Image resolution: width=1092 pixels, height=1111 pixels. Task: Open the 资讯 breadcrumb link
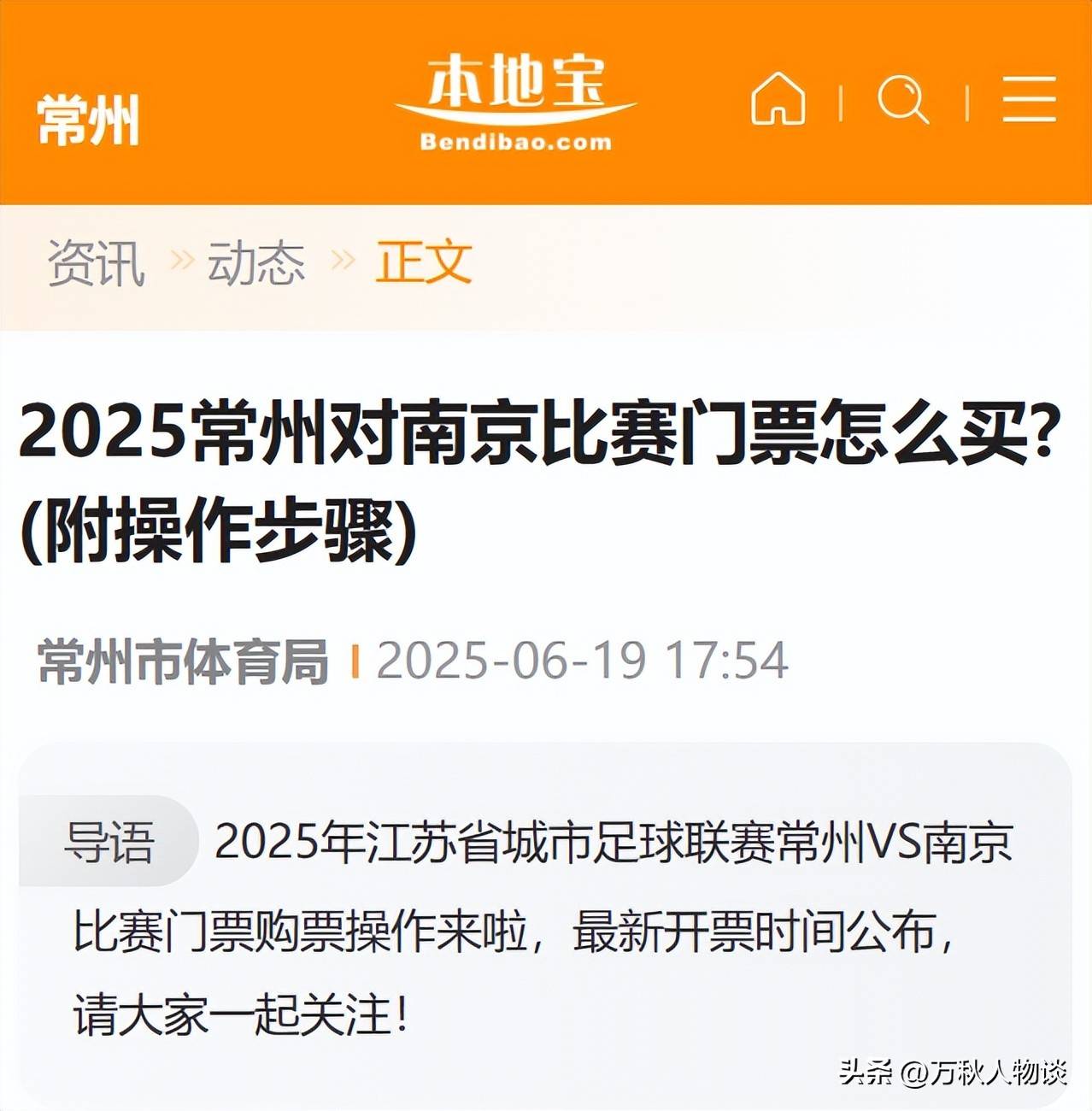pos(96,262)
